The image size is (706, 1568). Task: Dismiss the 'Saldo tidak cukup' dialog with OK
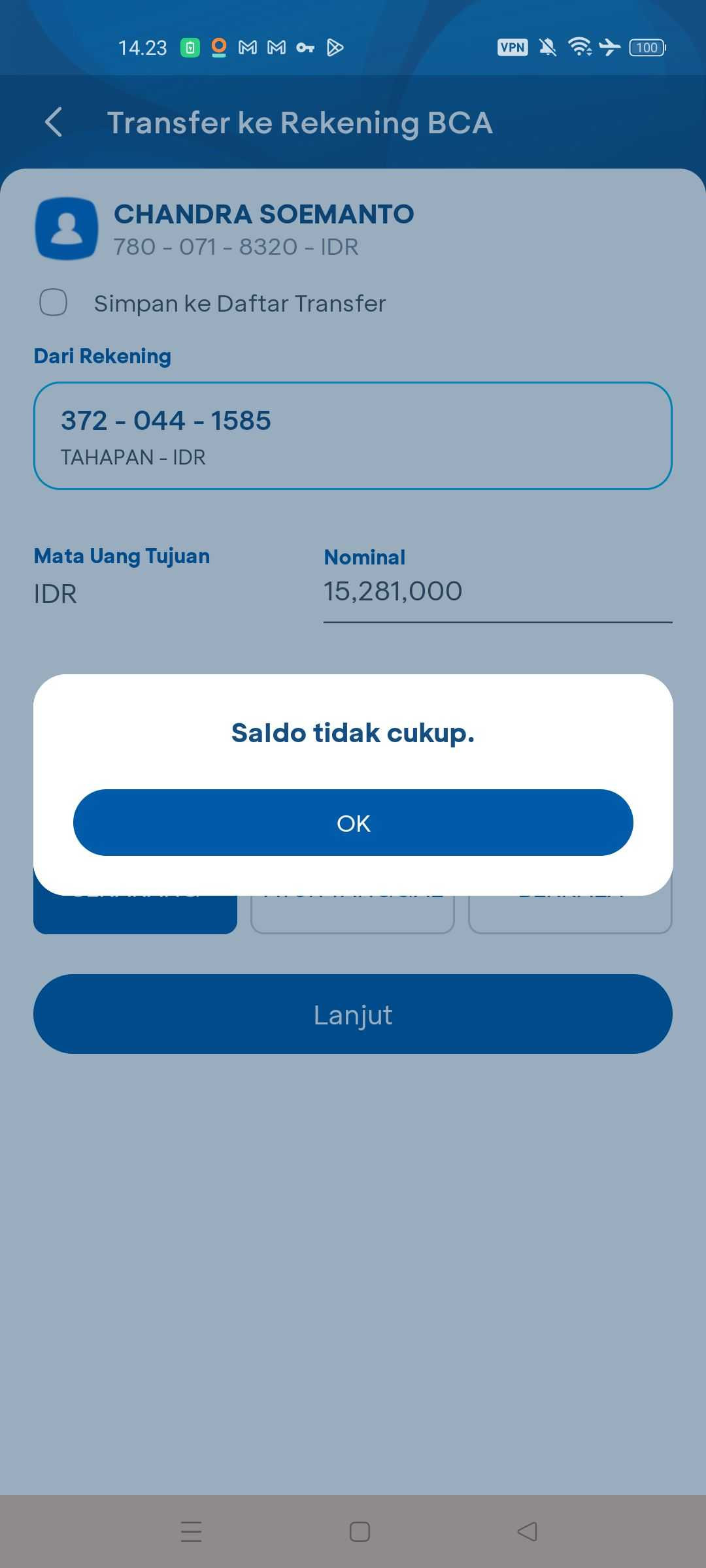pyautogui.click(x=353, y=823)
